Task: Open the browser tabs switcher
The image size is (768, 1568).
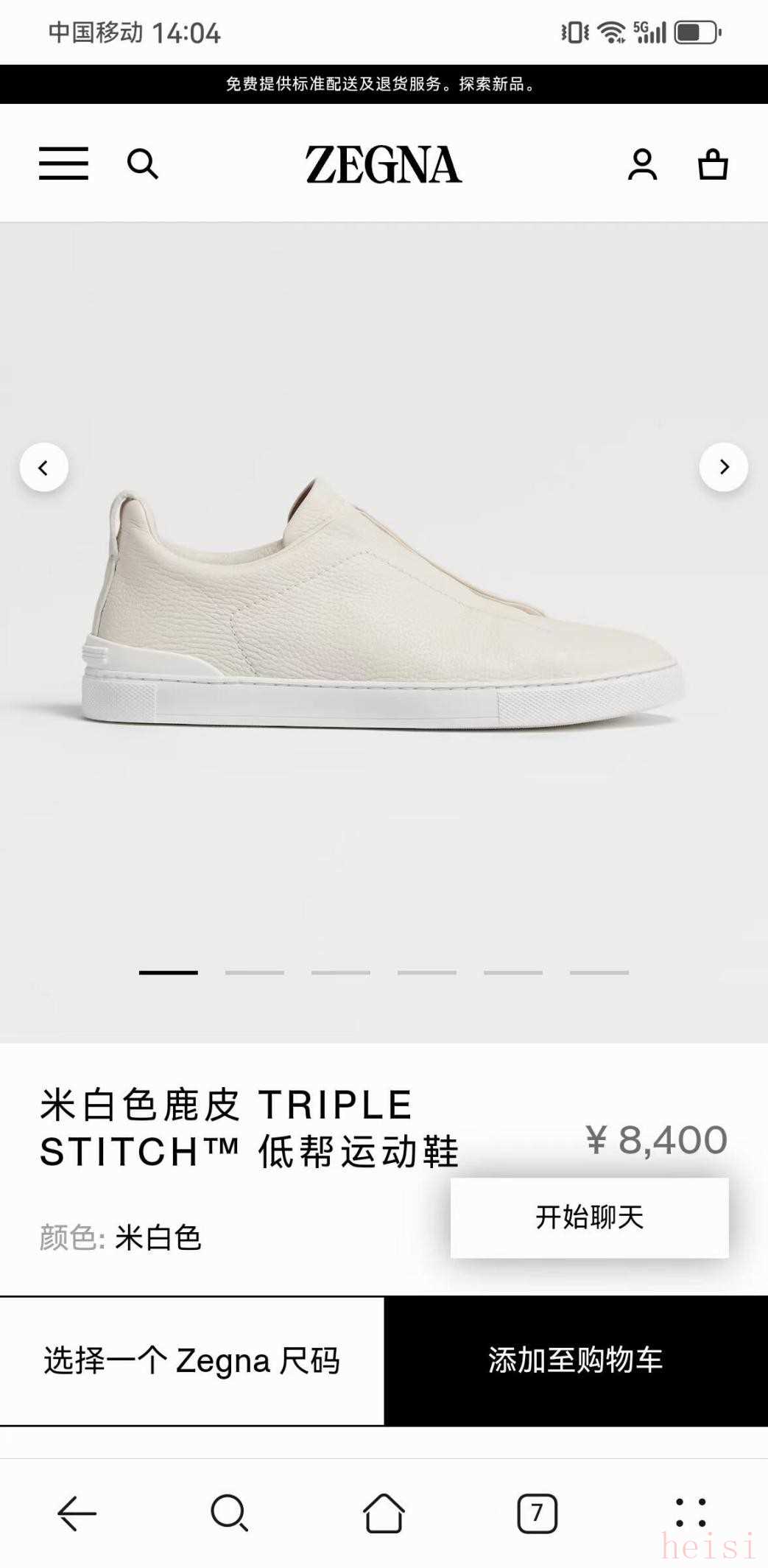Action: (537, 1513)
